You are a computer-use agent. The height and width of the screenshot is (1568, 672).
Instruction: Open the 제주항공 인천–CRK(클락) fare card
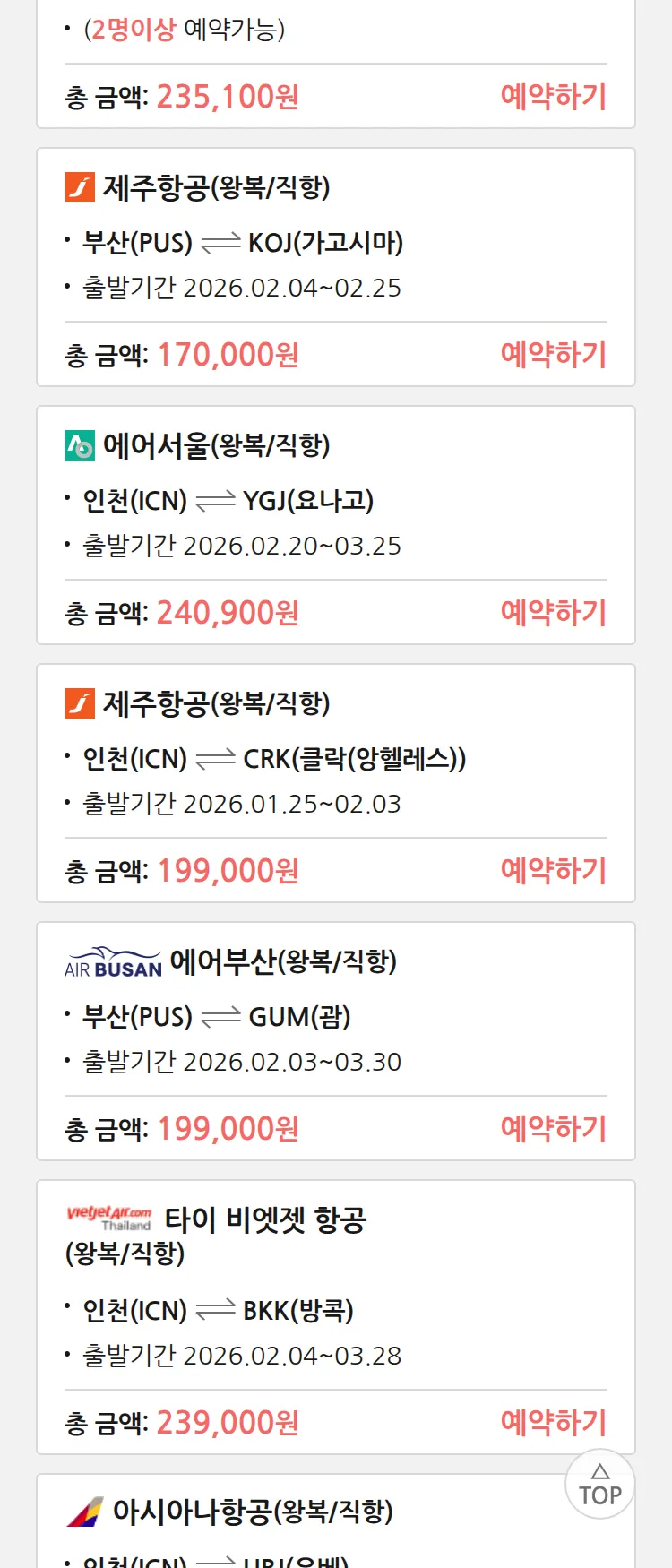335,758
